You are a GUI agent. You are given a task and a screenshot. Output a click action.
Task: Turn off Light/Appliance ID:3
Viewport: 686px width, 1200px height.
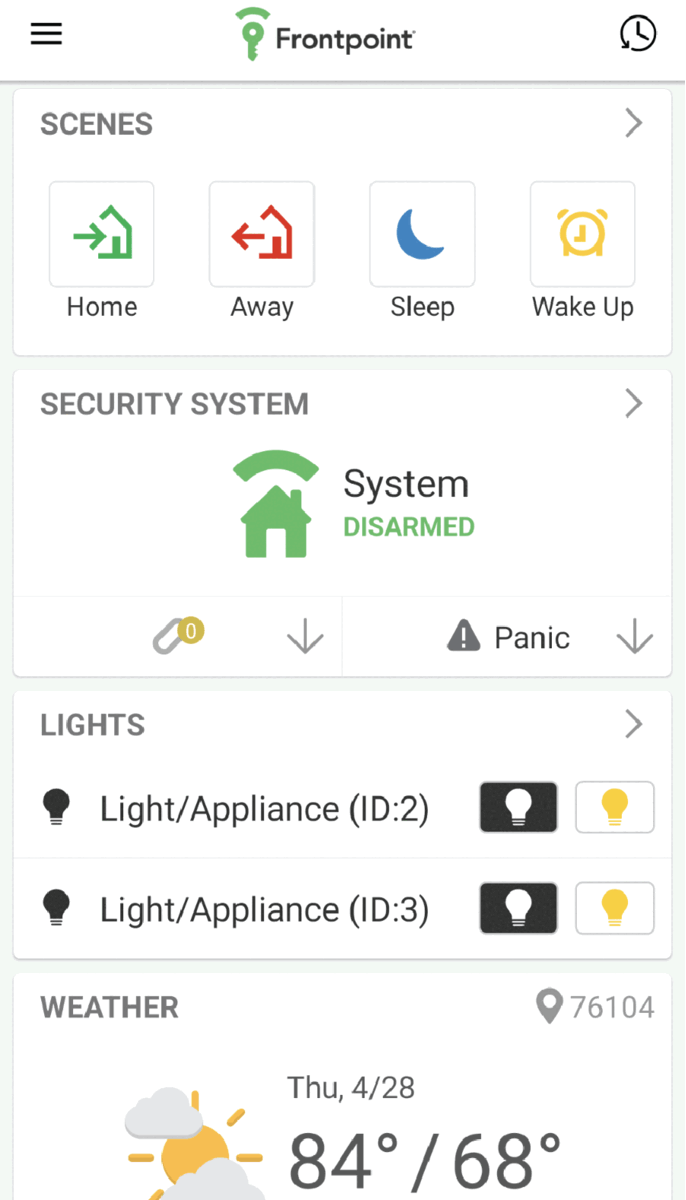[518, 908]
